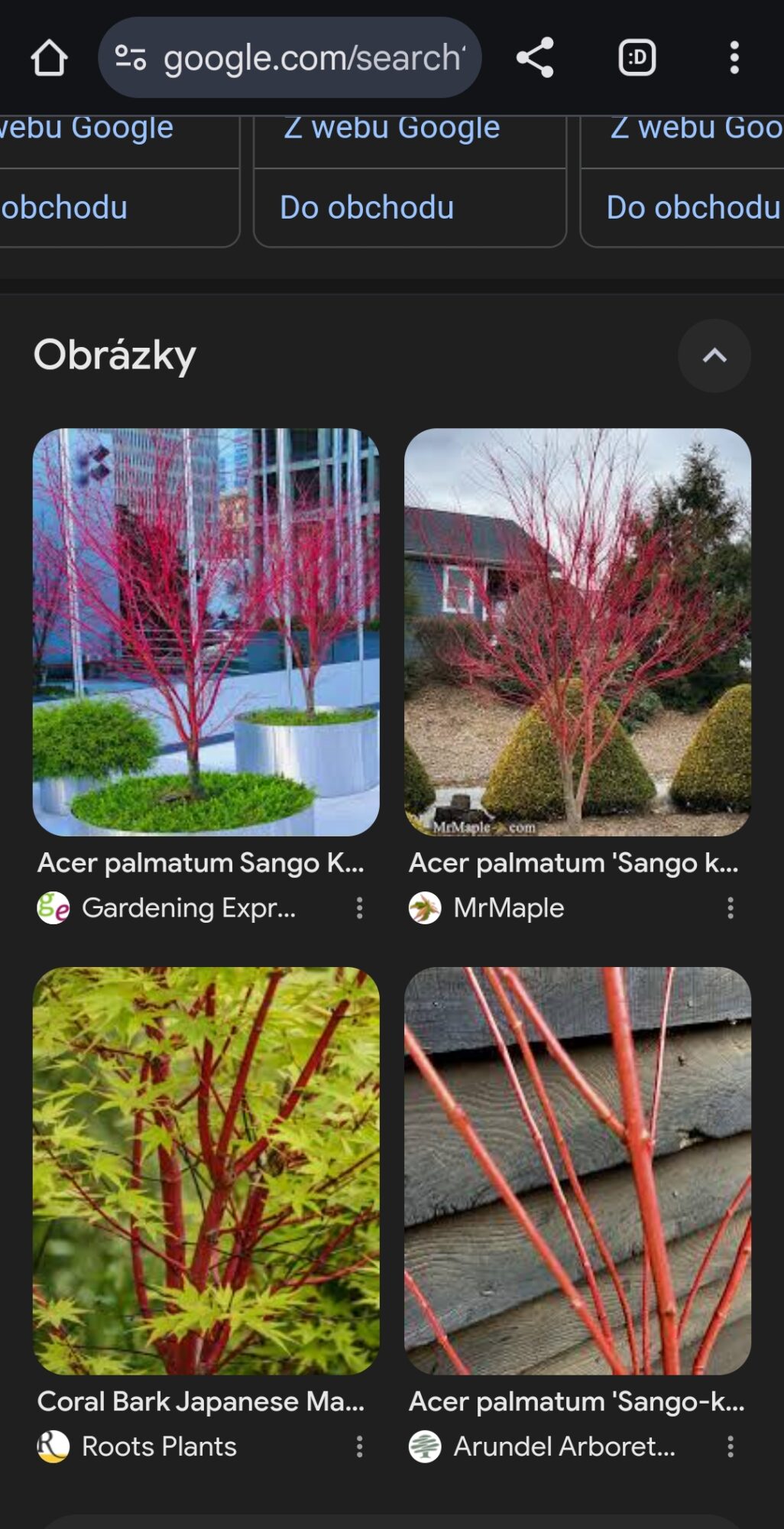Collapse the Obrázky section
Image resolution: width=784 pixels, height=1529 pixels.
click(x=714, y=355)
